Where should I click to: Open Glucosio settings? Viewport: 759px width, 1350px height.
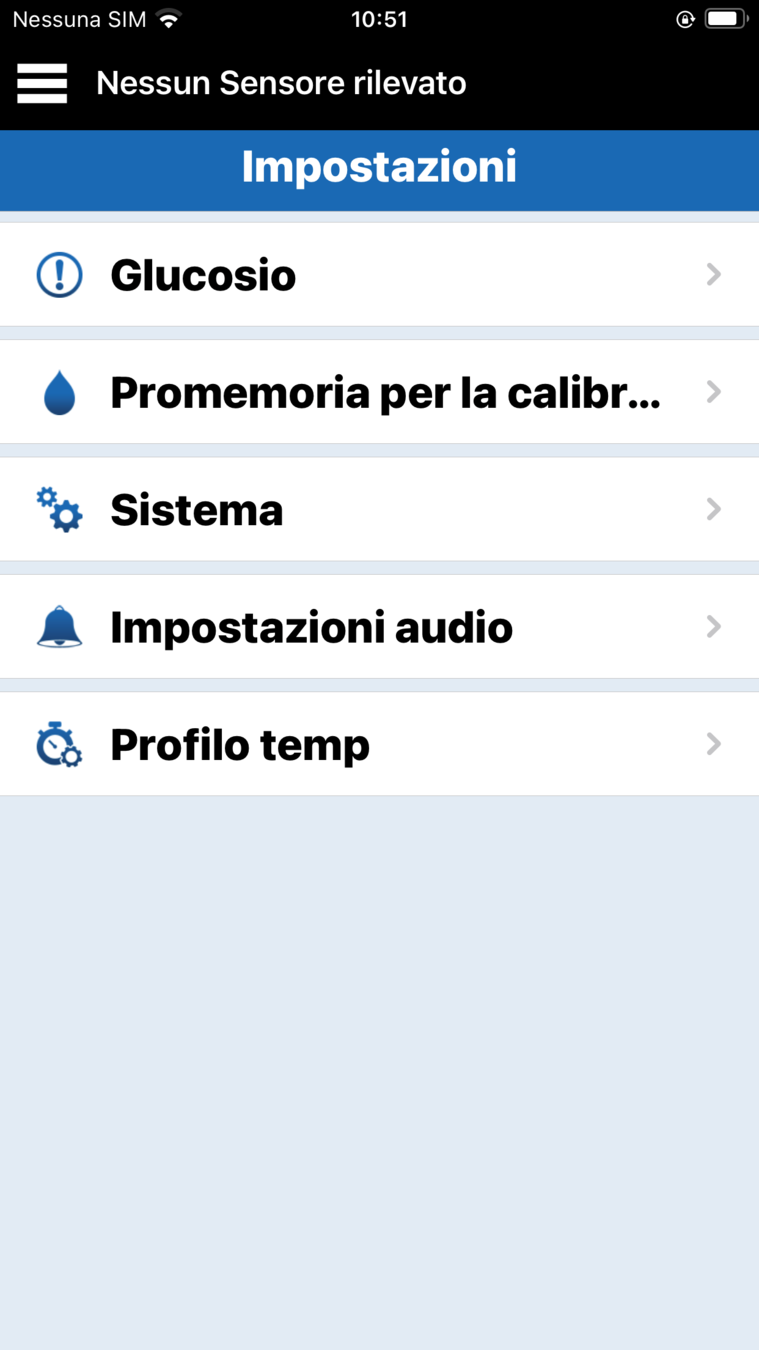point(379,275)
